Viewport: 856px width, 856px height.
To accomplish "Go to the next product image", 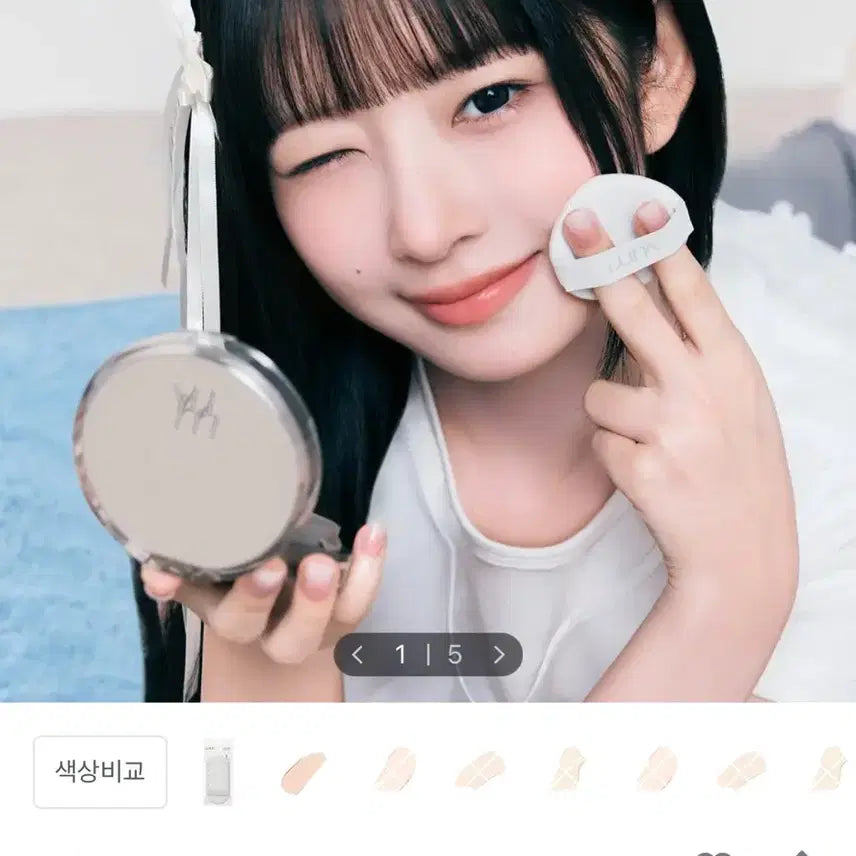I will click(x=499, y=655).
